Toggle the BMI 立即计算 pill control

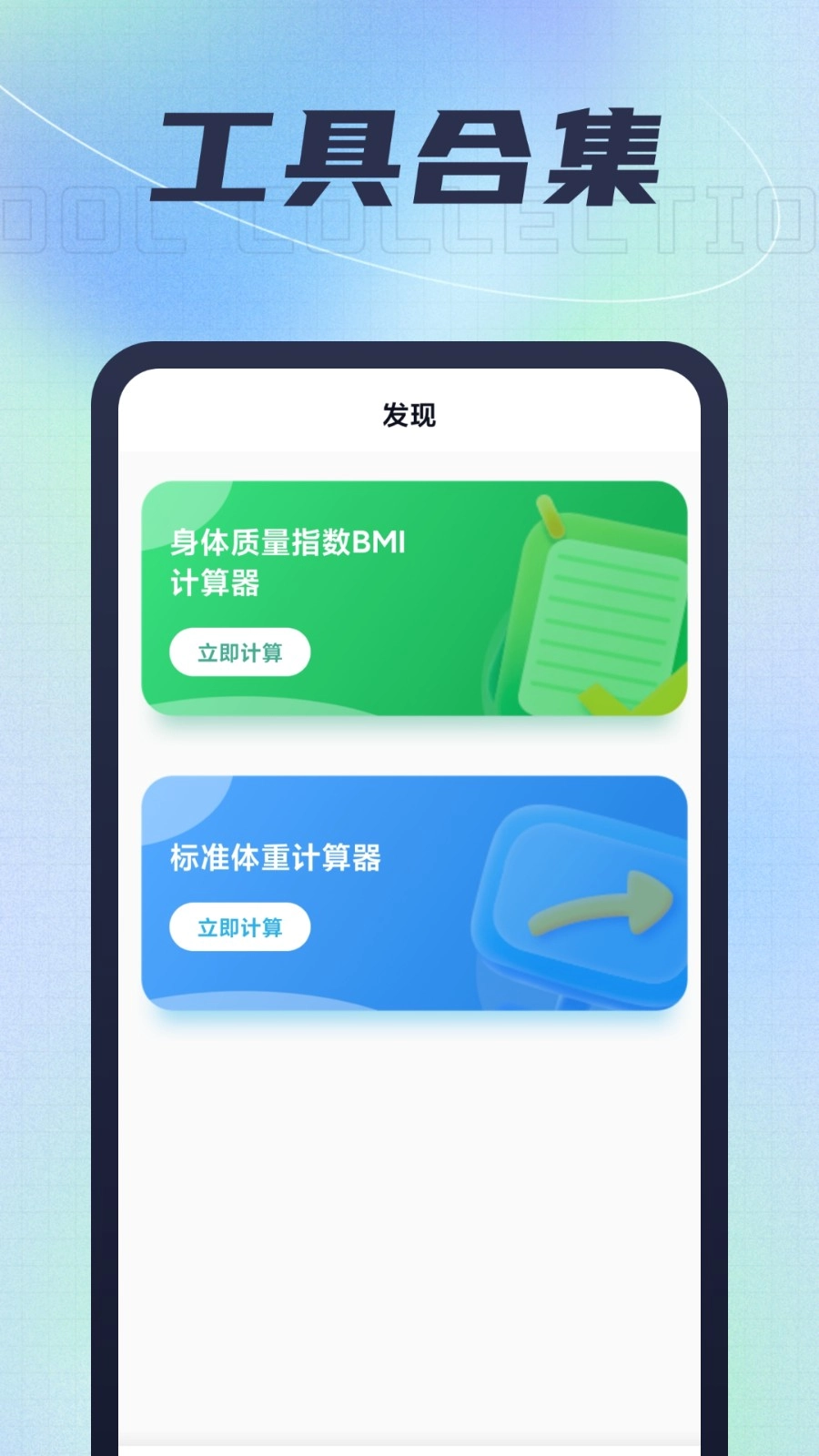pyautogui.click(x=238, y=653)
